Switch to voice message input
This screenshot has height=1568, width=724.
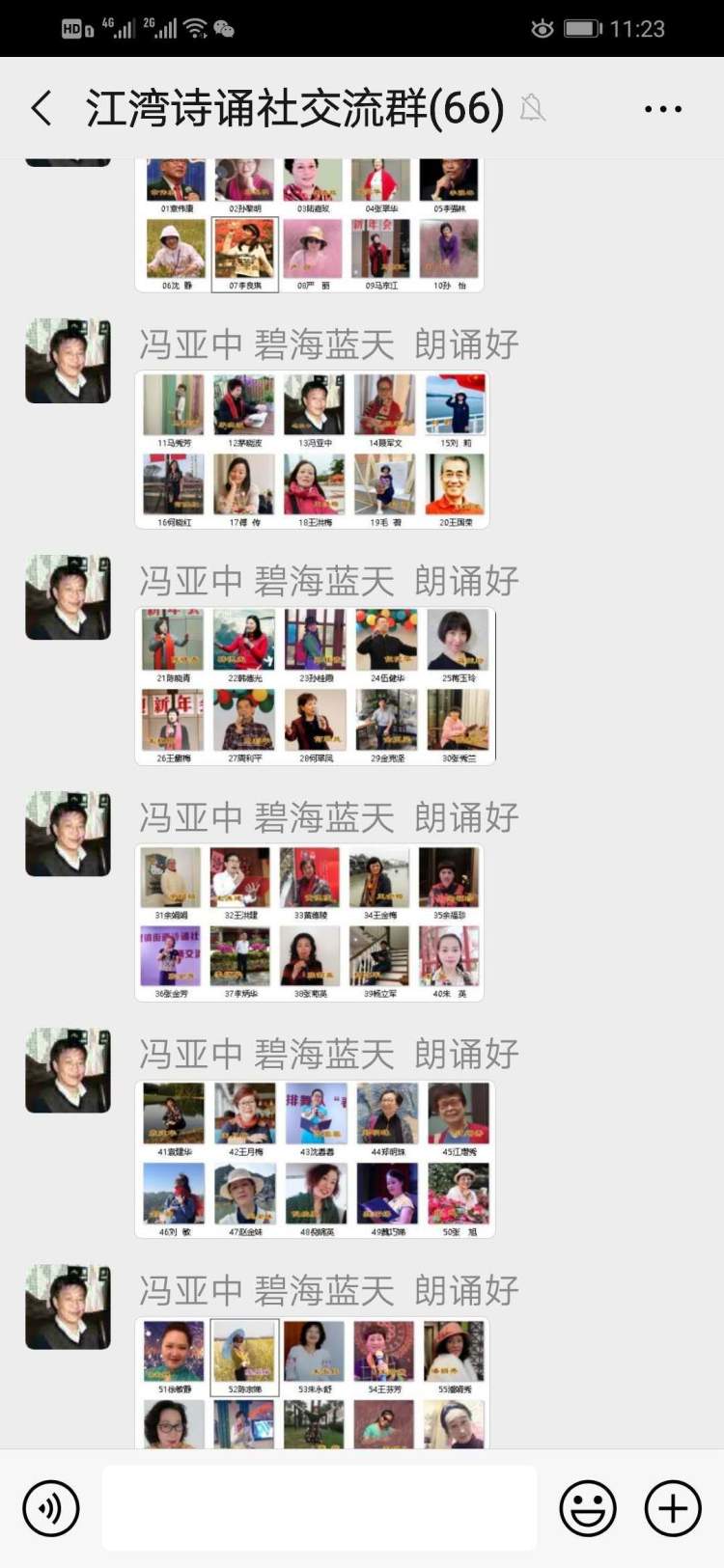pos(51,1508)
